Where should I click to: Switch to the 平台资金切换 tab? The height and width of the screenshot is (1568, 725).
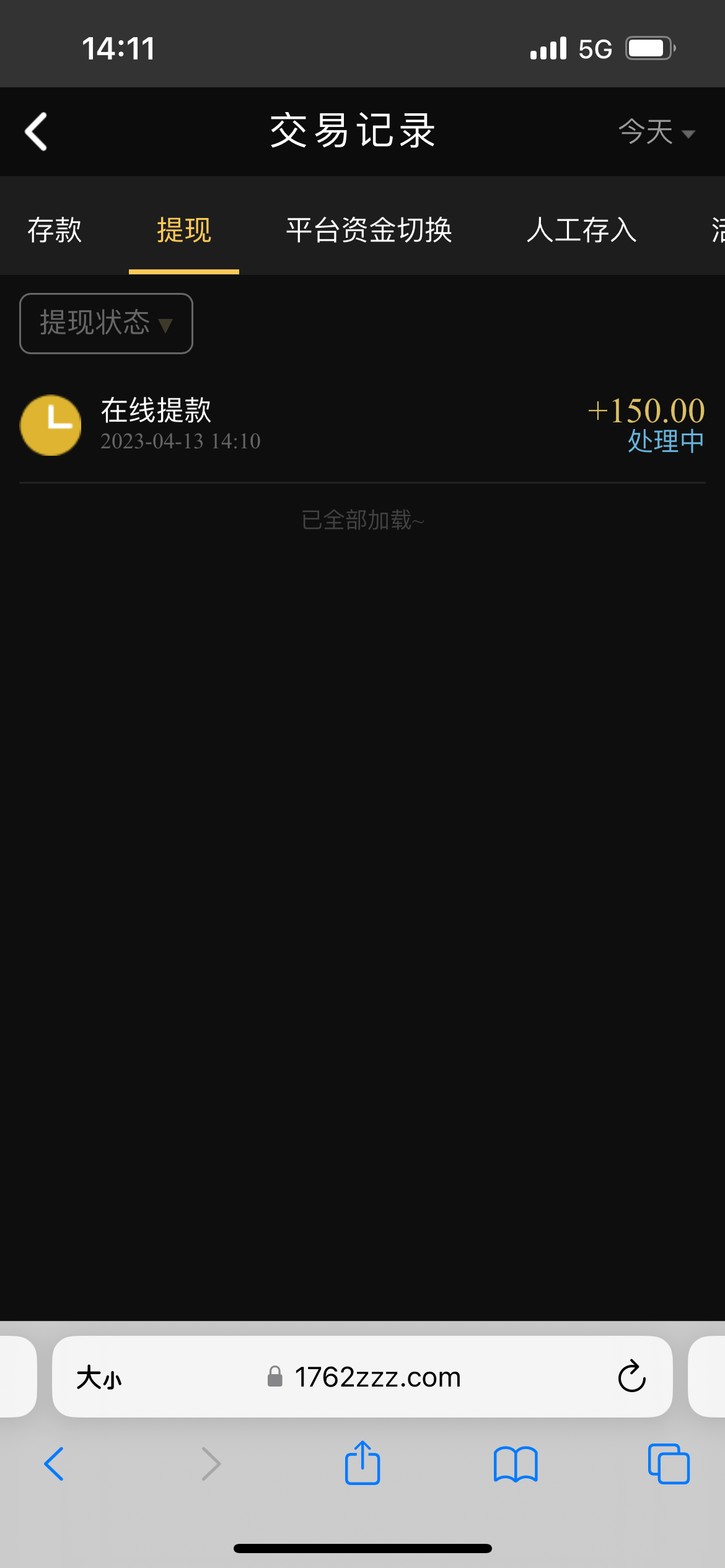click(x=369, y=230)
